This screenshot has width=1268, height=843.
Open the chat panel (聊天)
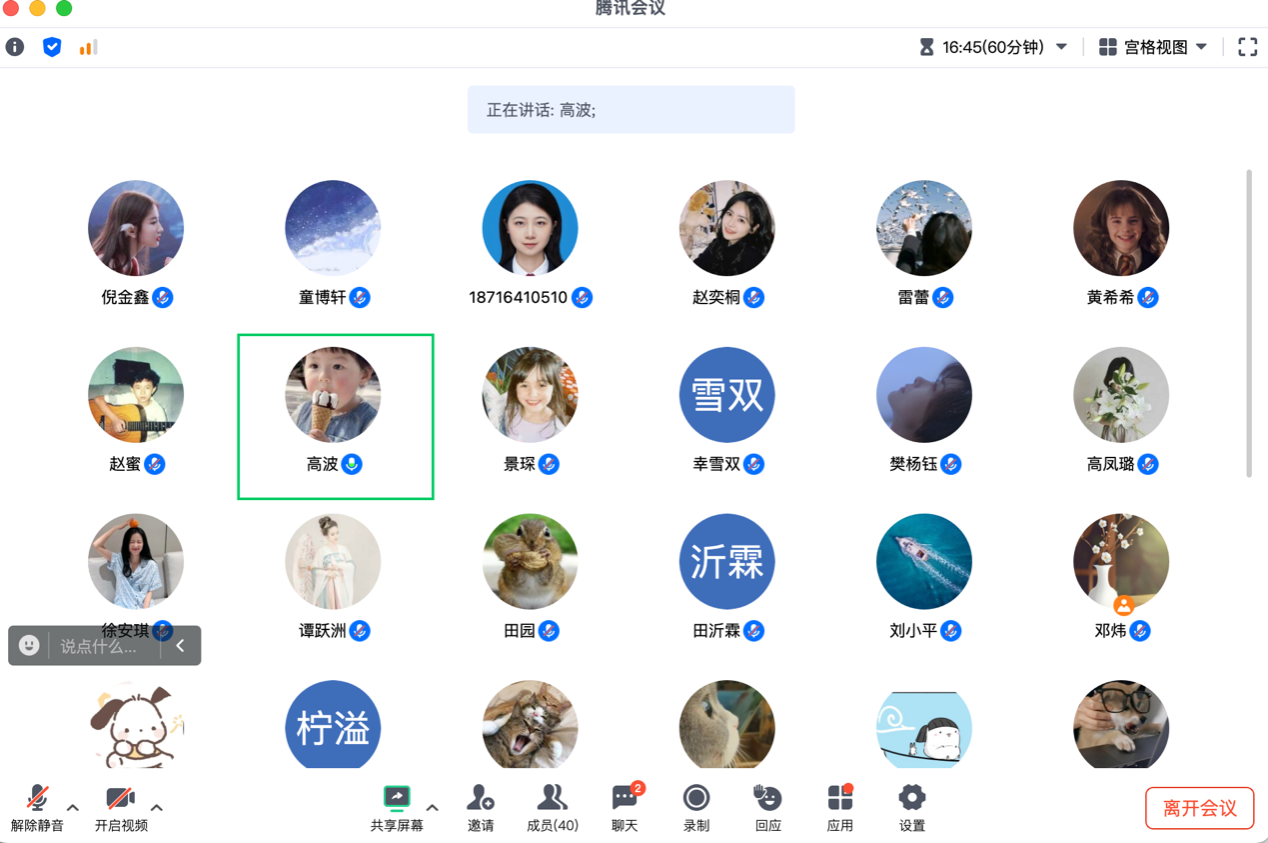(625, 806)
